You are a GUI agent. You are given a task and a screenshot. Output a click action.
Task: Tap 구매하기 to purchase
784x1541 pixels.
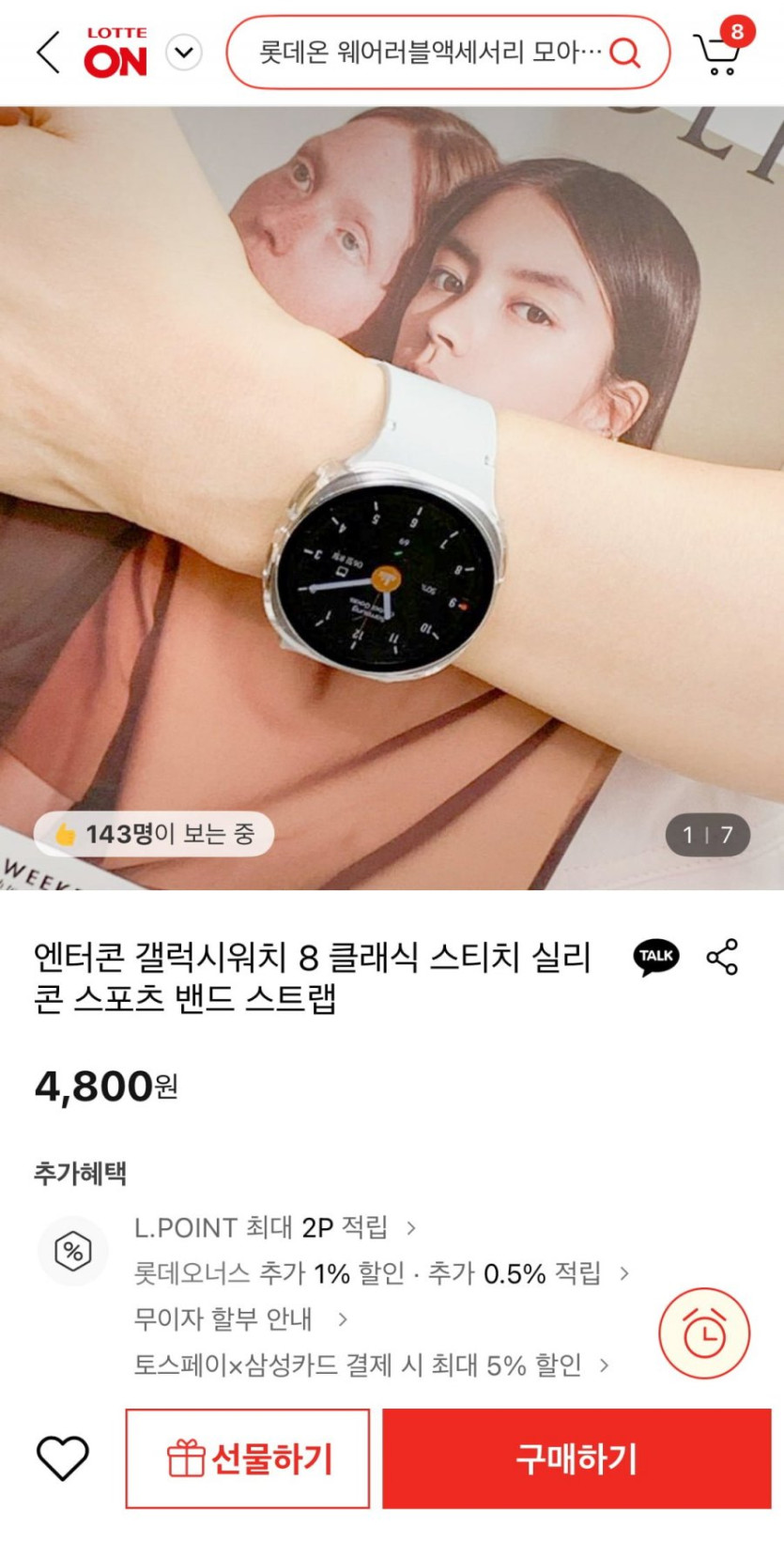(576, 1458)
